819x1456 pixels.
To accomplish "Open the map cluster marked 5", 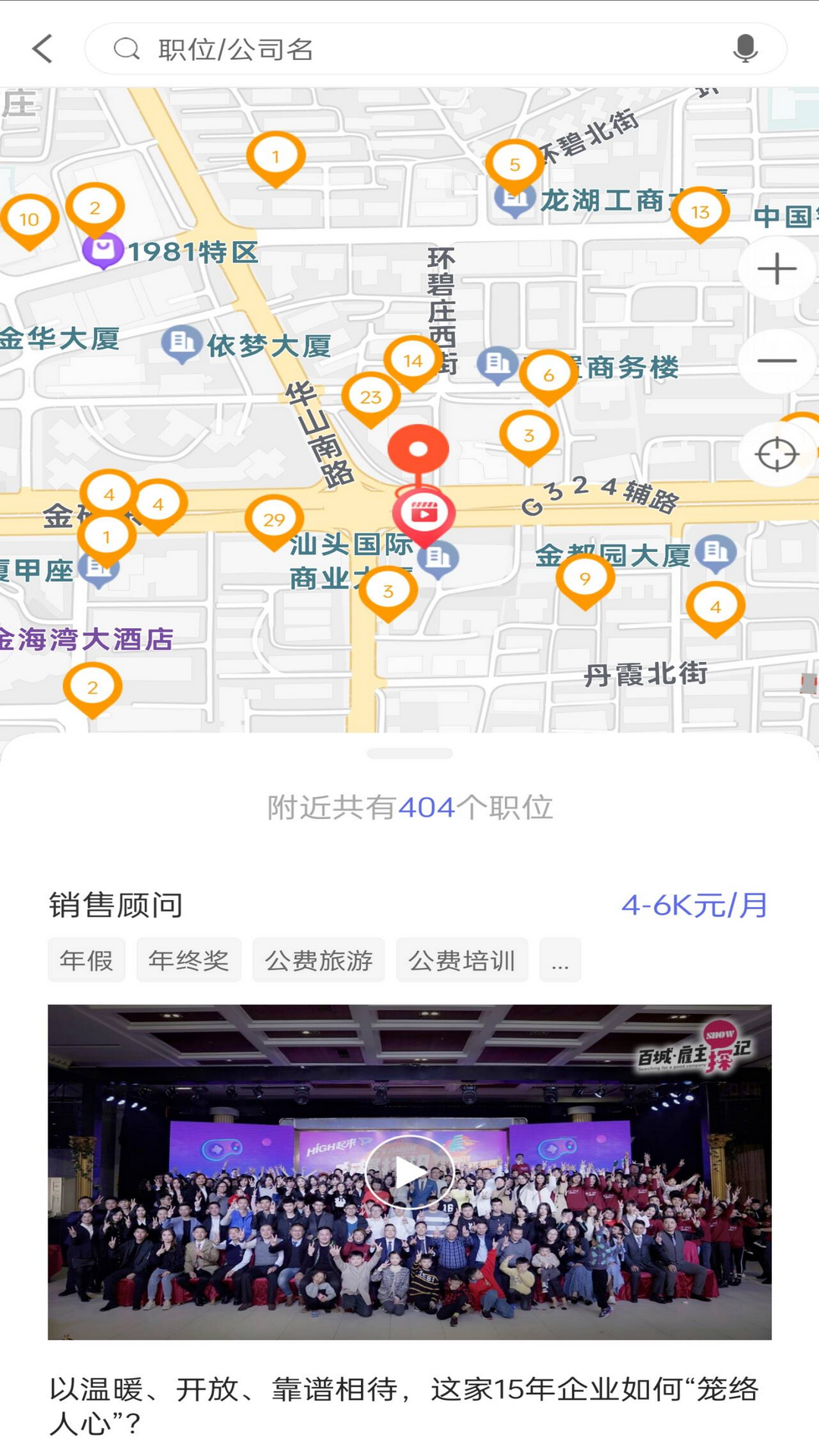I will coord(514,165).
